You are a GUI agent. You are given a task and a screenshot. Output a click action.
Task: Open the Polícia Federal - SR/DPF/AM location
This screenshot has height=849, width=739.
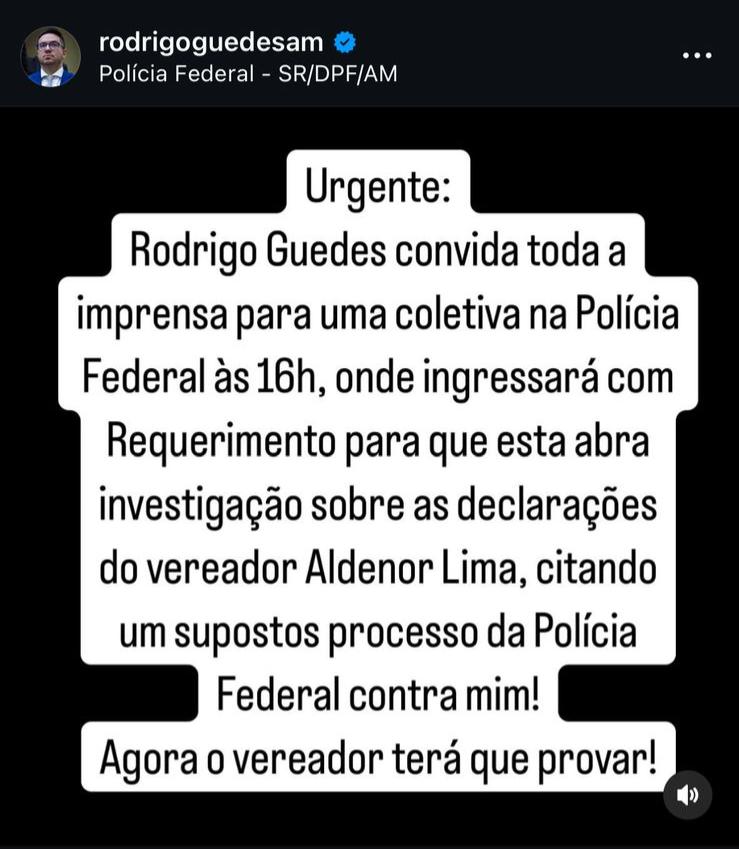(x=248, y=73)
